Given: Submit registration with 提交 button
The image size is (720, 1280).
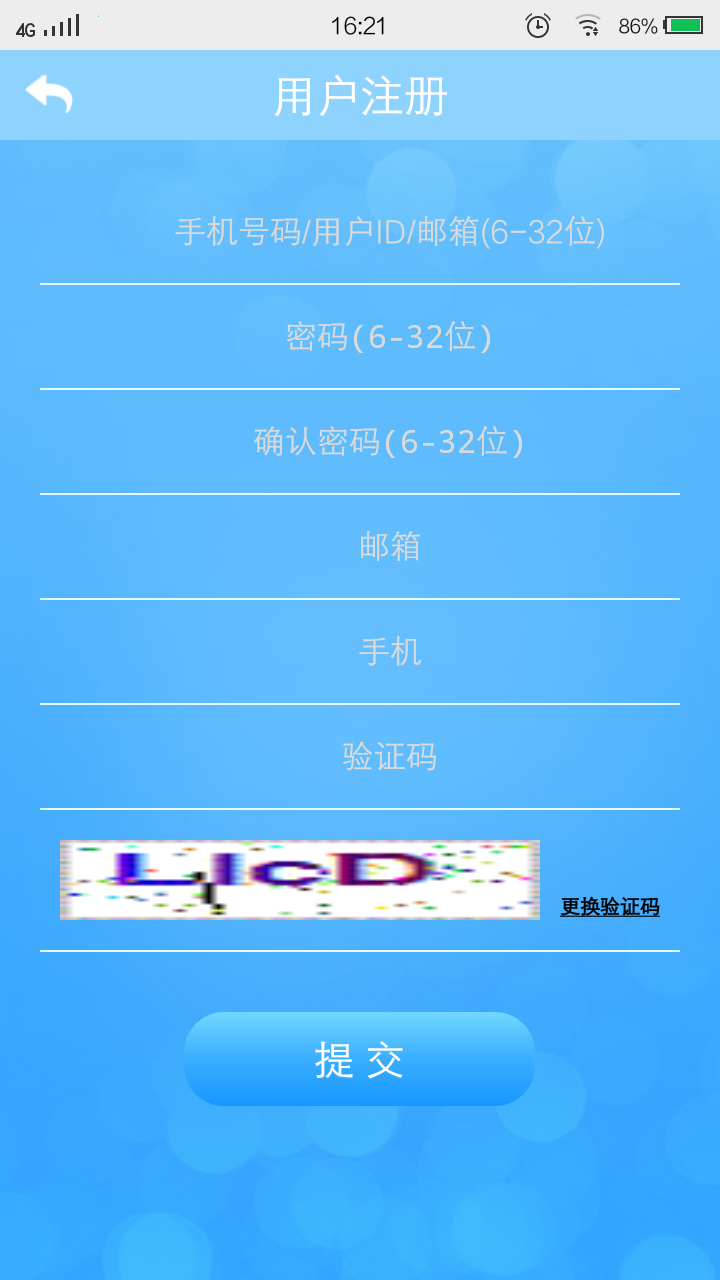Looking at the screenshot, I should (359, 1059).
